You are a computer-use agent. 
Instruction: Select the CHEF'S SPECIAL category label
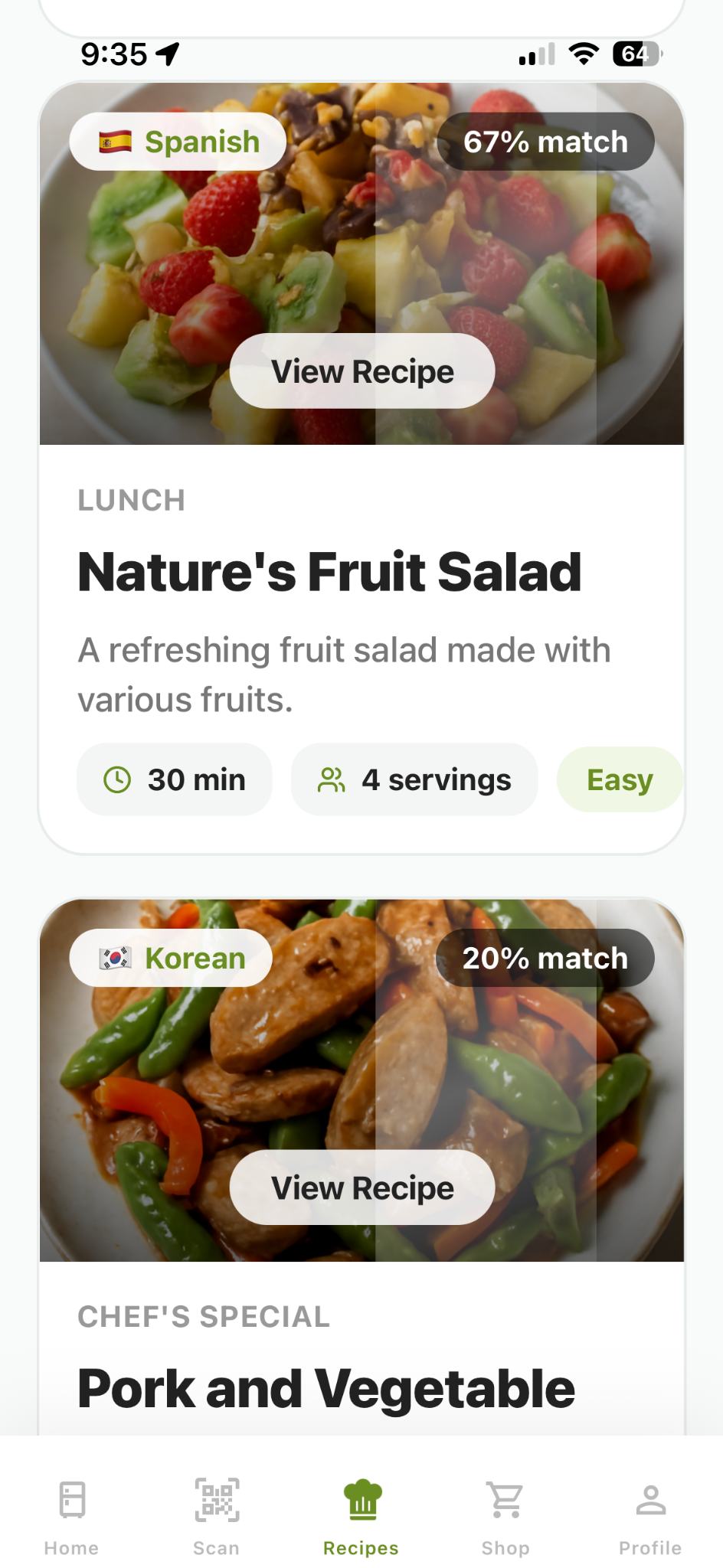[202, 1315]
